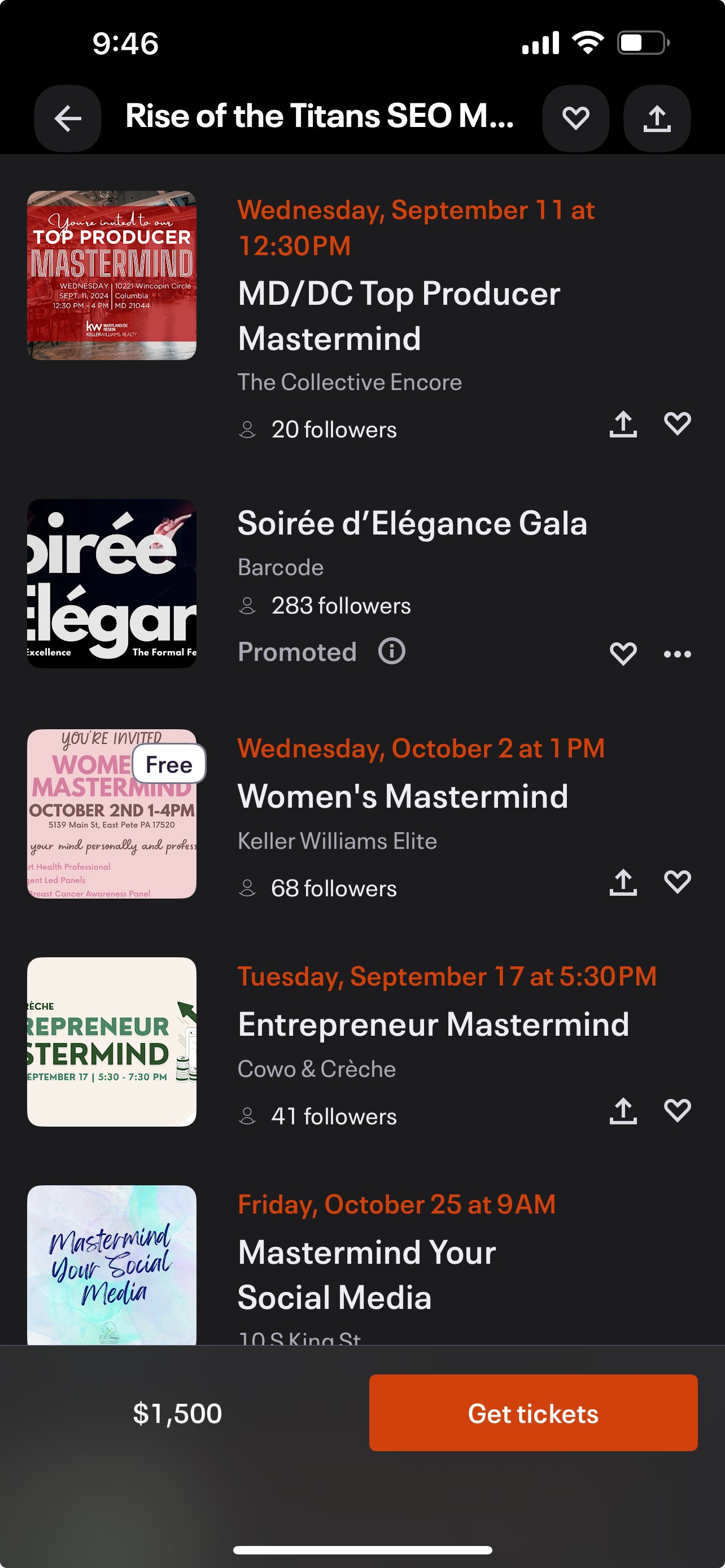
Task: Open more options for Soirée d'Elégance Gala
Action: 677,654
